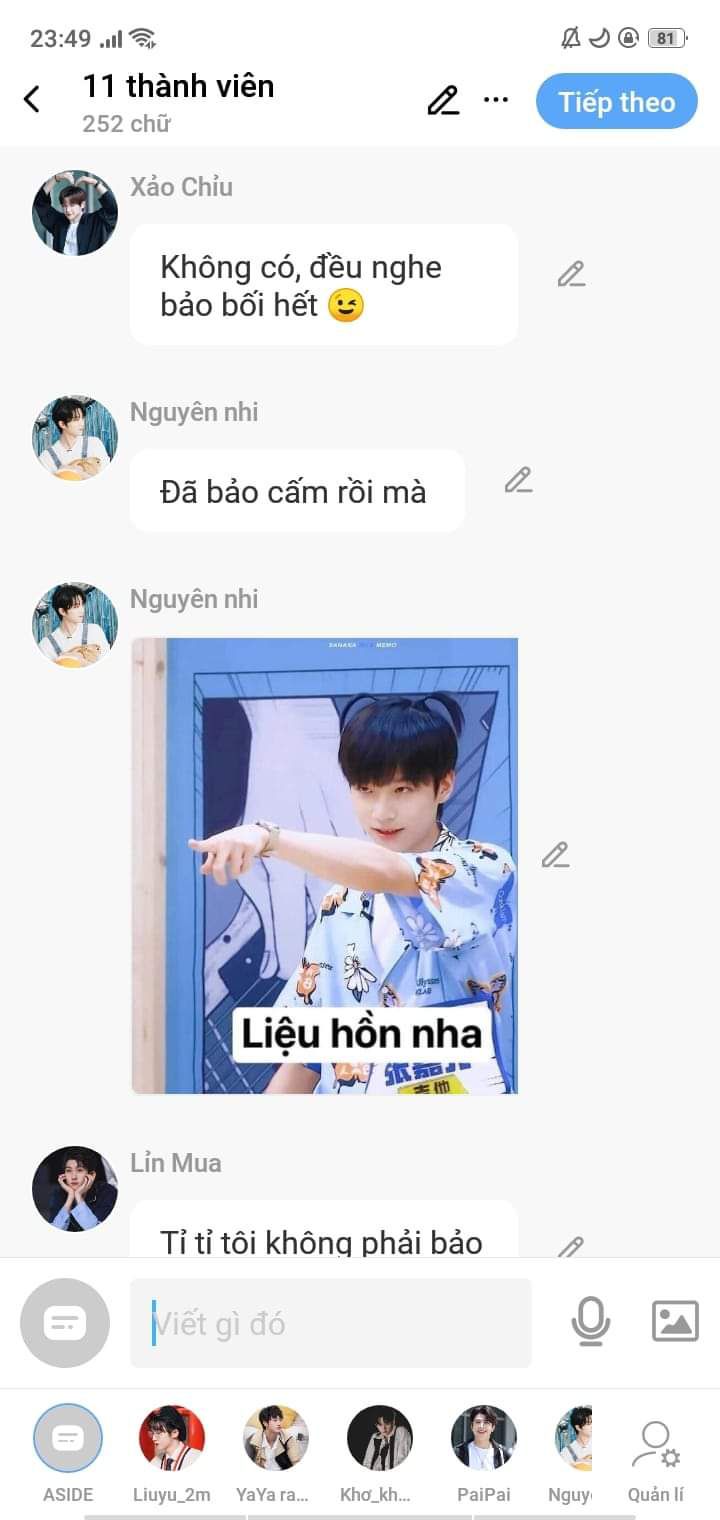This screenshot has height=1520, width=720.
Task: Pick the PaiPai character
Action: [x=484, y=1438]
